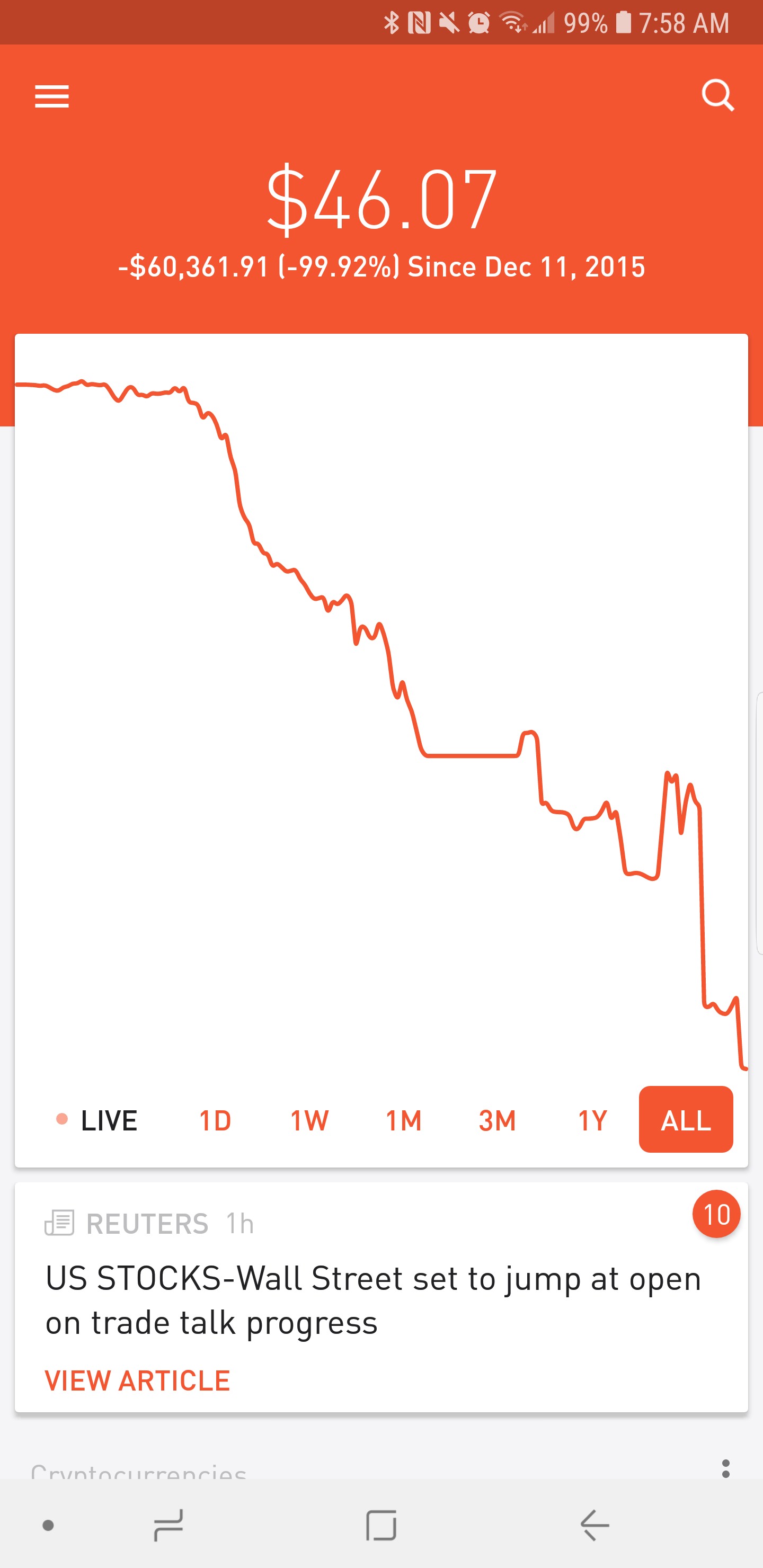This screenshot has height=1568, width=763.
Task: Open the Cryptocurrencies section overflow menu
Action: pos(725,1468)
